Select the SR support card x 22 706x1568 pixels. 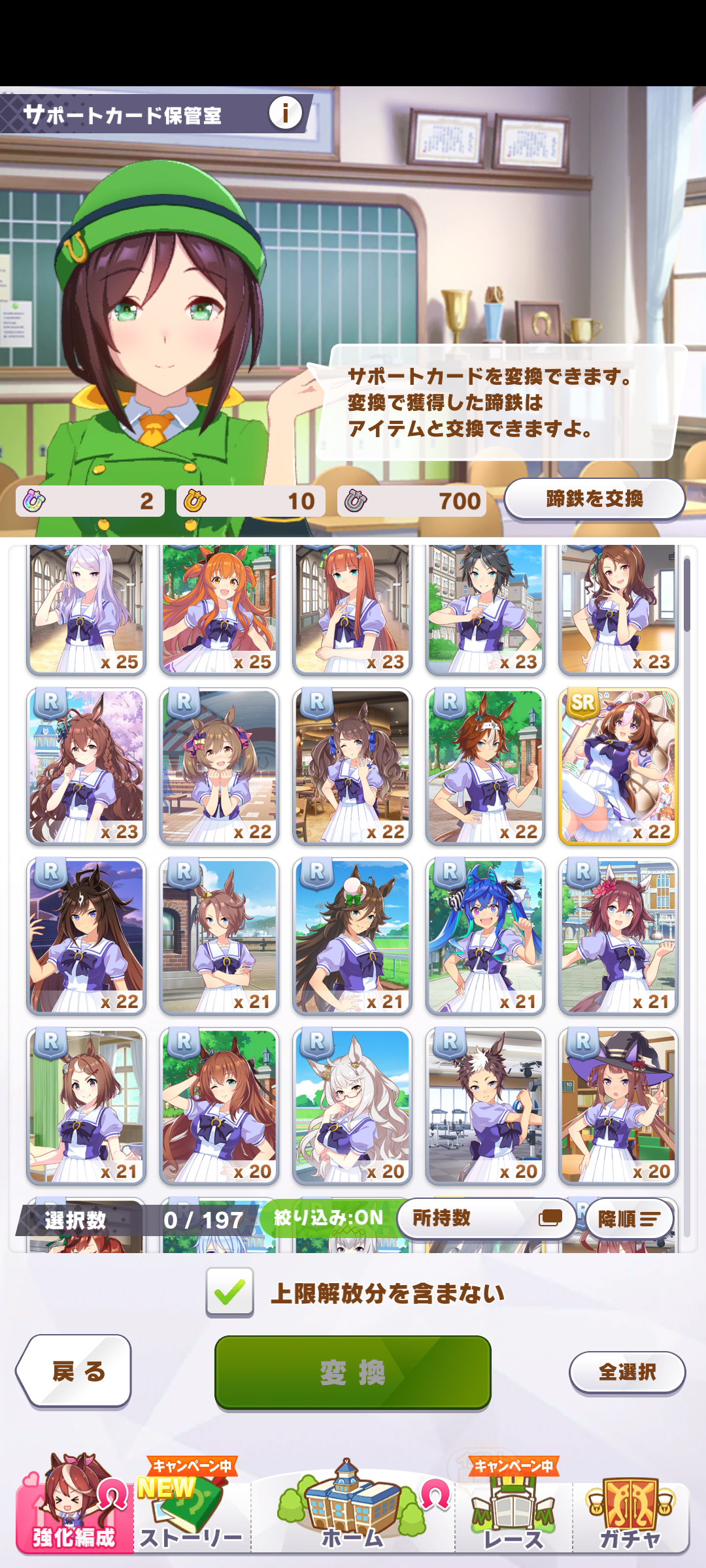tap(618, 766)
